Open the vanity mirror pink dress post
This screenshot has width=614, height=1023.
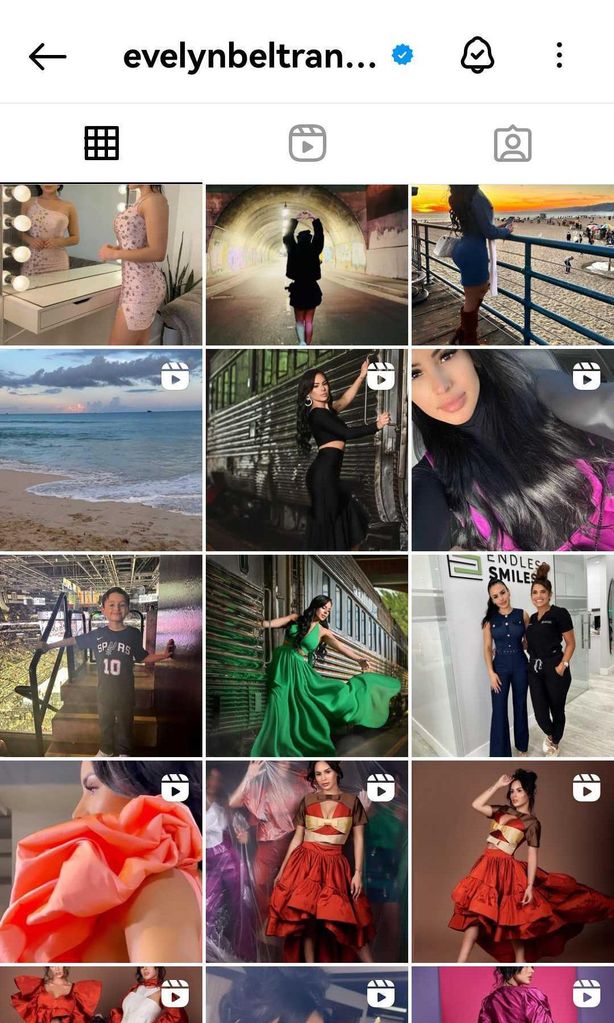click(x=101, y=265)
